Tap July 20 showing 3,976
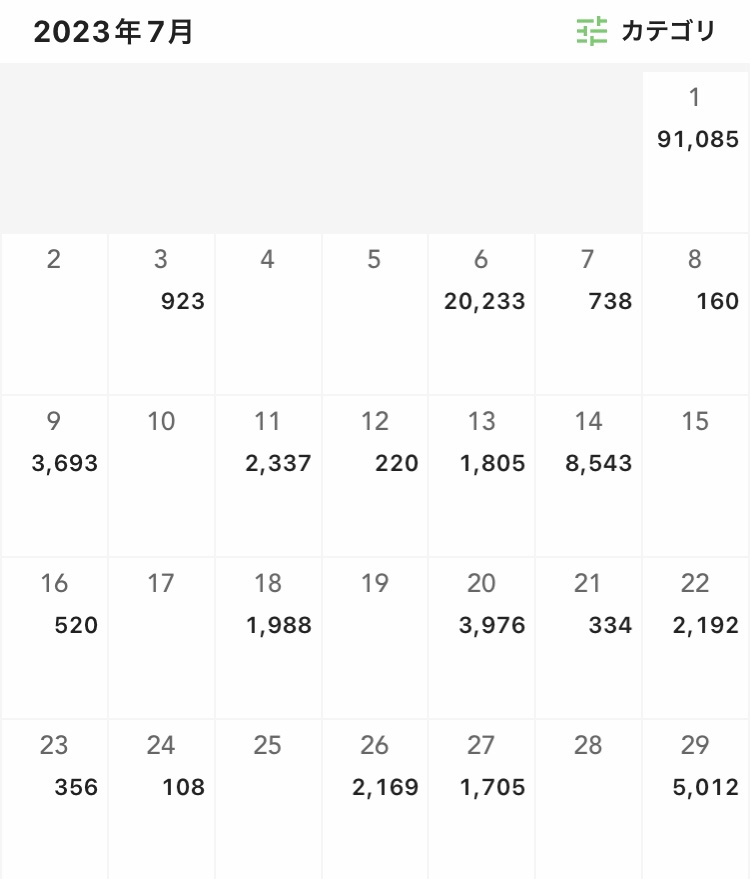This screenshot has height=879, width=750. click(482, 636)
